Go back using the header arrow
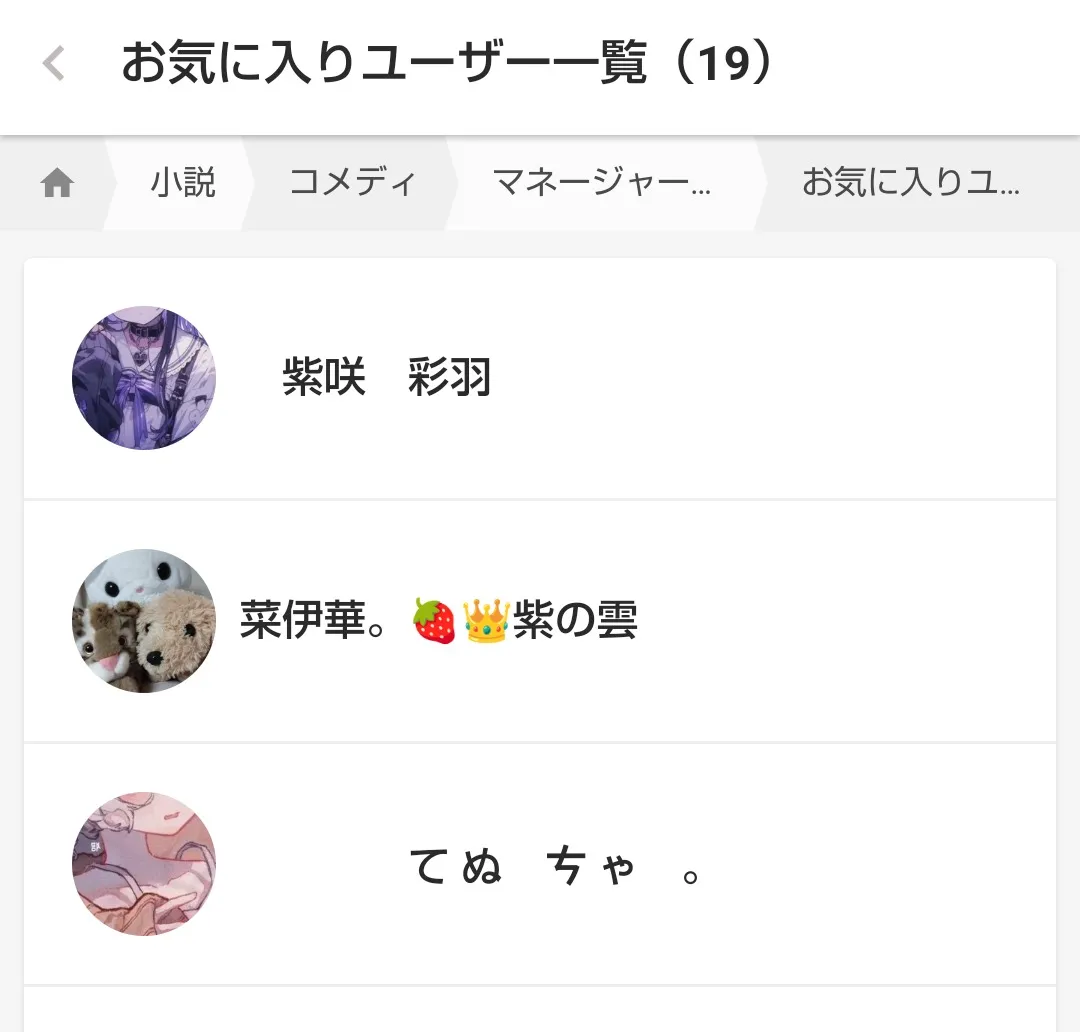Image resolution: width=1080 pixels, height=1032 pixels. pos(54,65)
